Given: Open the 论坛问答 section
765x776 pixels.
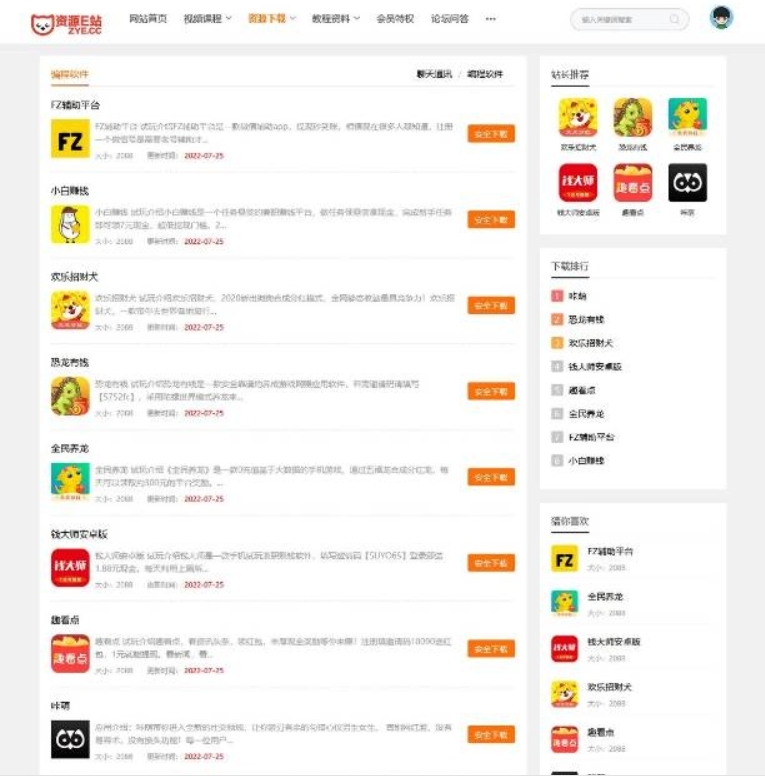Looking at the screenshot, I should click(449, 19).
